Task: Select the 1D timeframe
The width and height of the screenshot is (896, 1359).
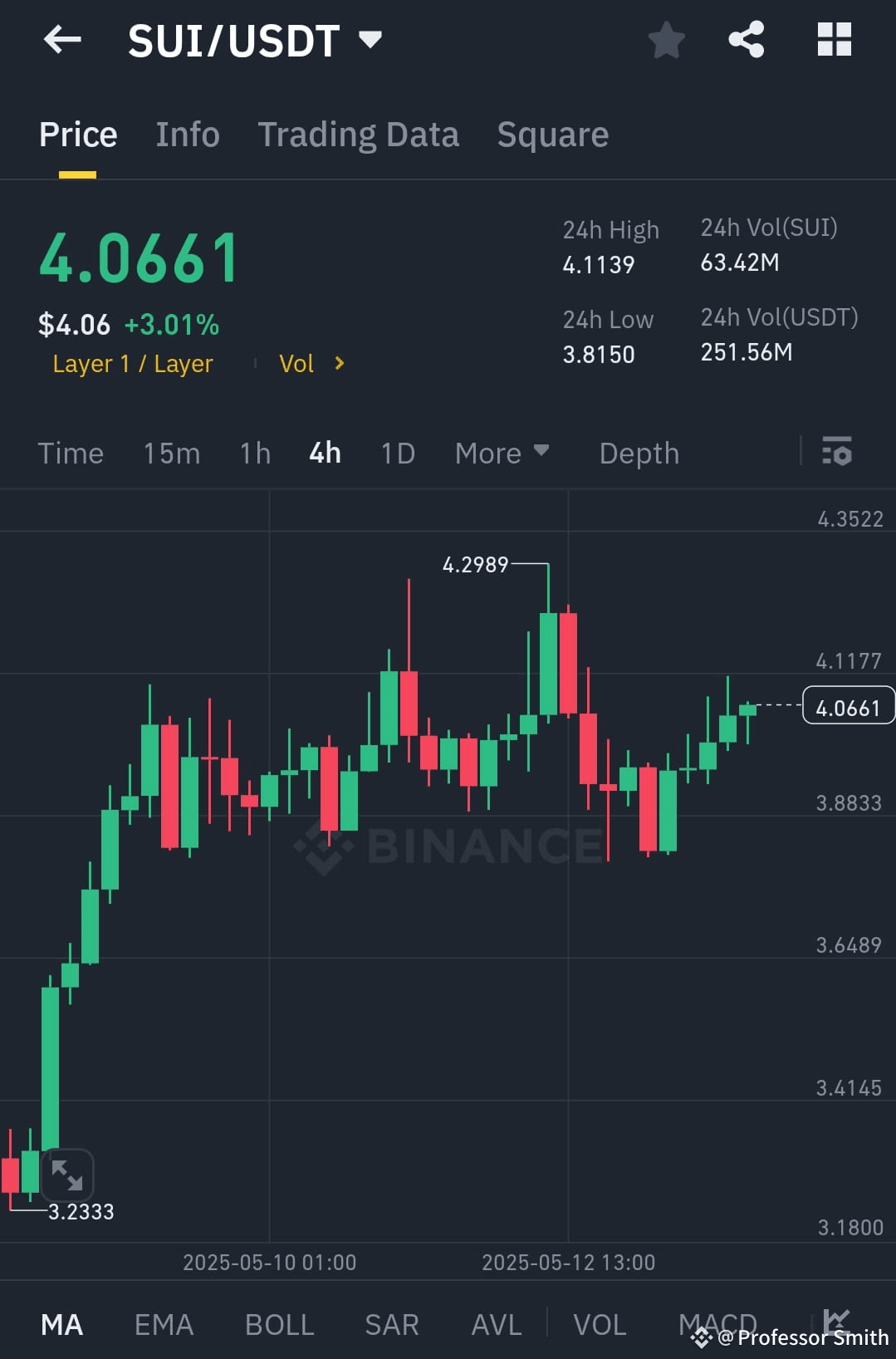Action: (397, 453)
